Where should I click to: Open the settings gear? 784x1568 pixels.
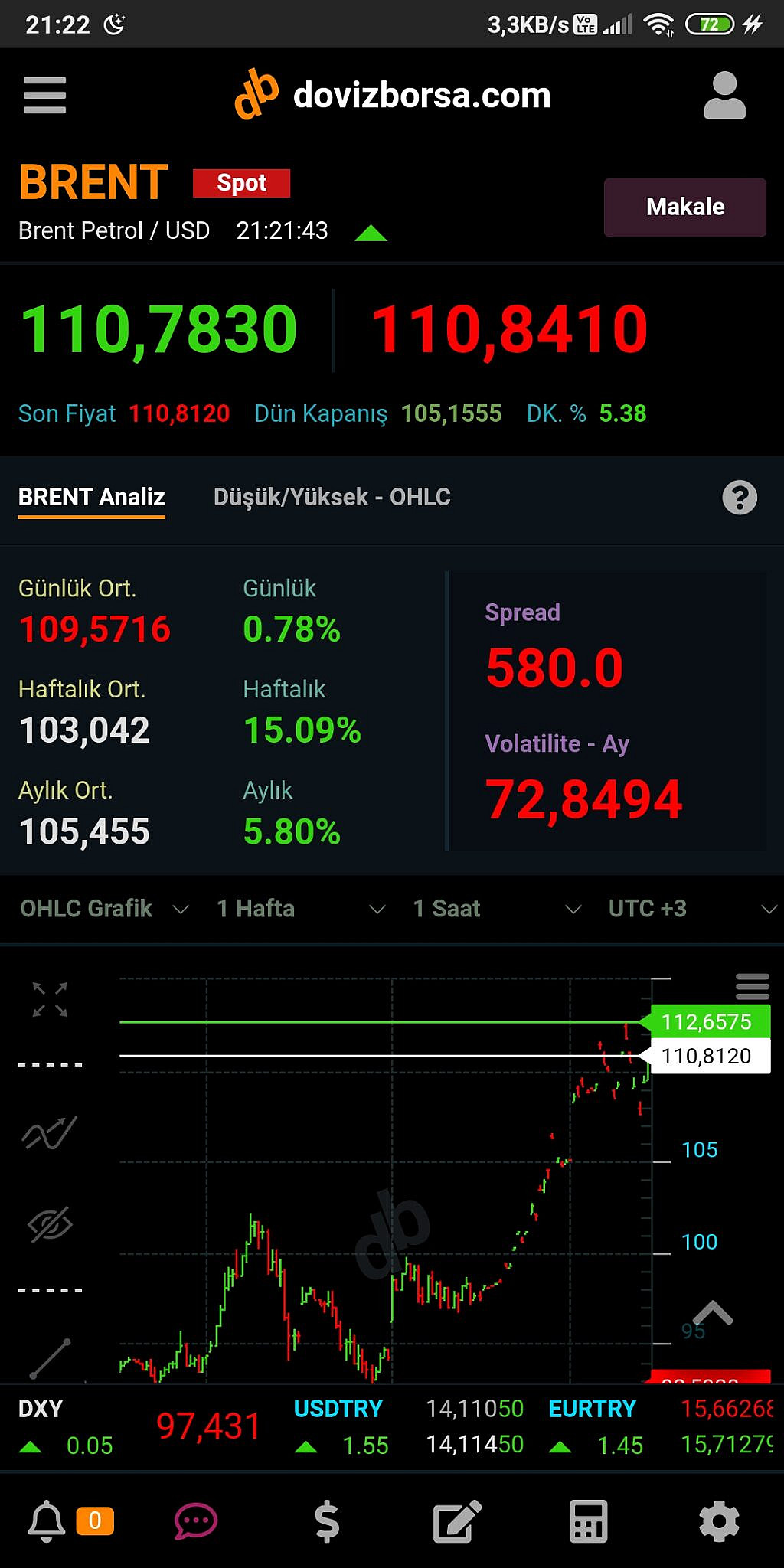(x=719, y=1521)
